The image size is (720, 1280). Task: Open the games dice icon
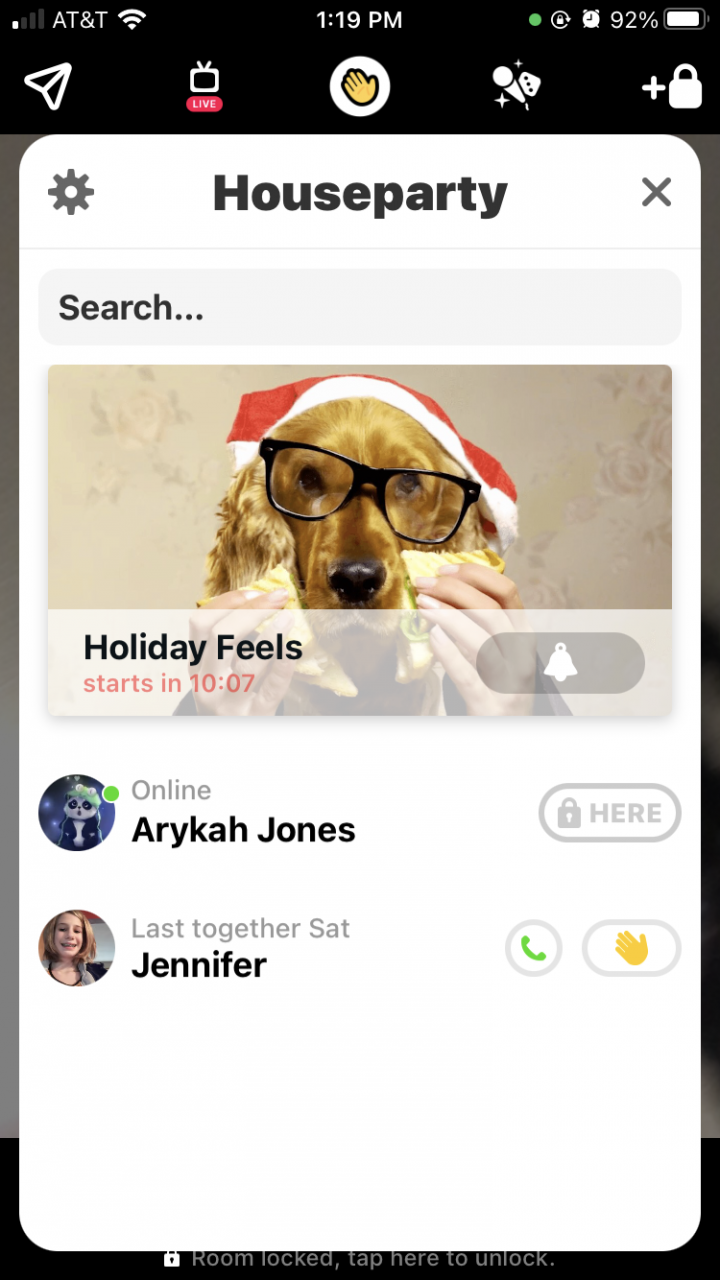click(516, 87)
